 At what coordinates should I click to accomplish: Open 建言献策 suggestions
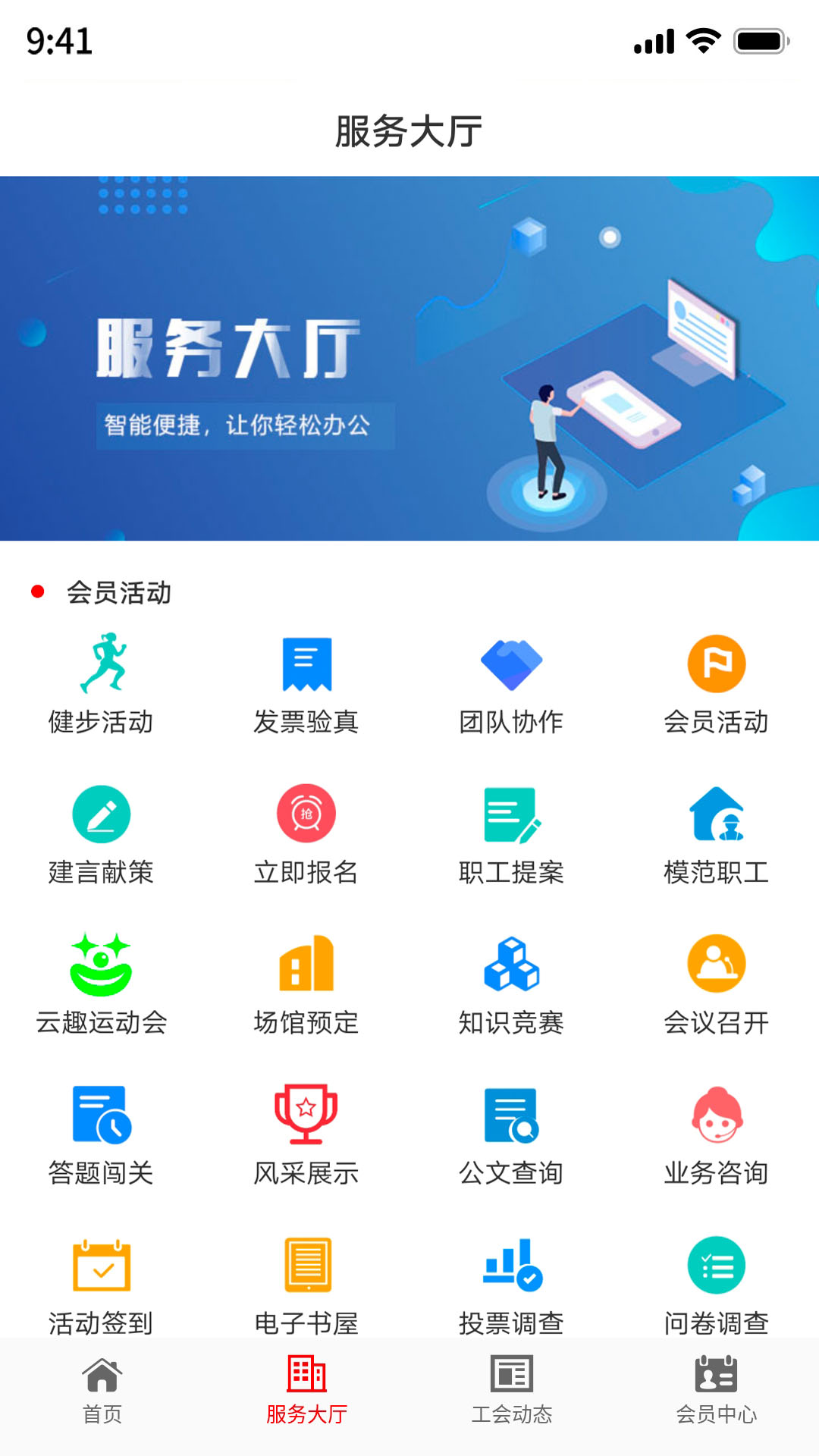tap(102, 834)
